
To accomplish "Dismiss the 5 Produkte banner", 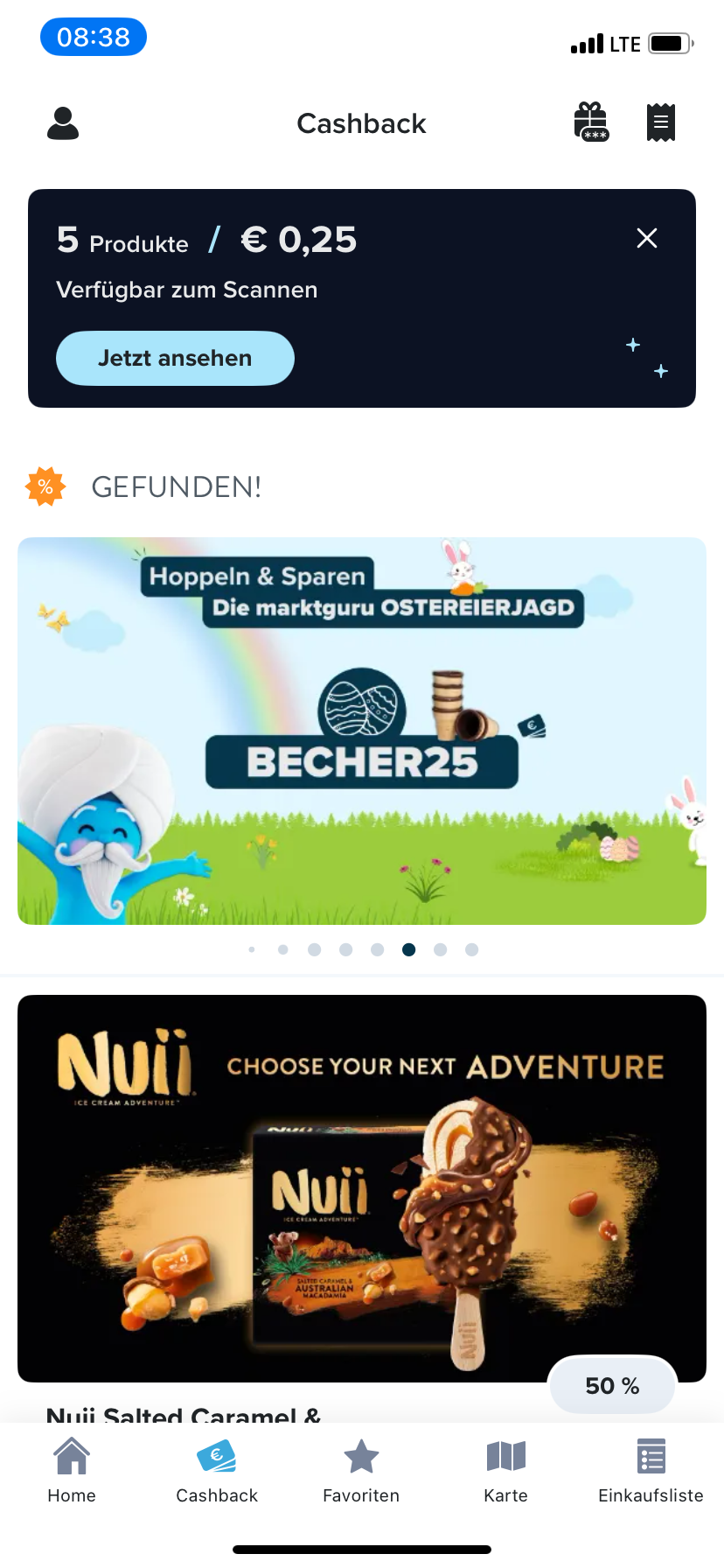I will click(647, 238).
